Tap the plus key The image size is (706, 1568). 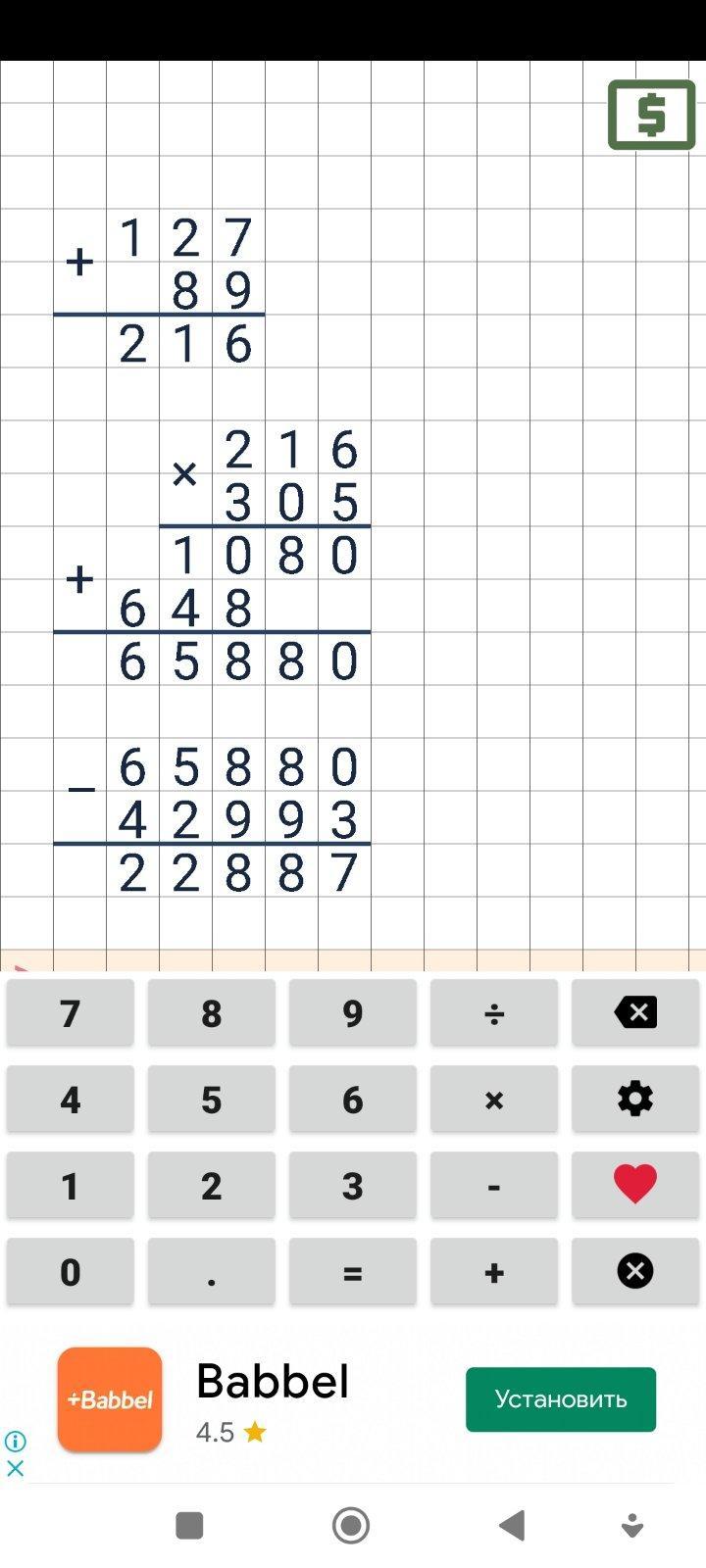coord(494,1271)
